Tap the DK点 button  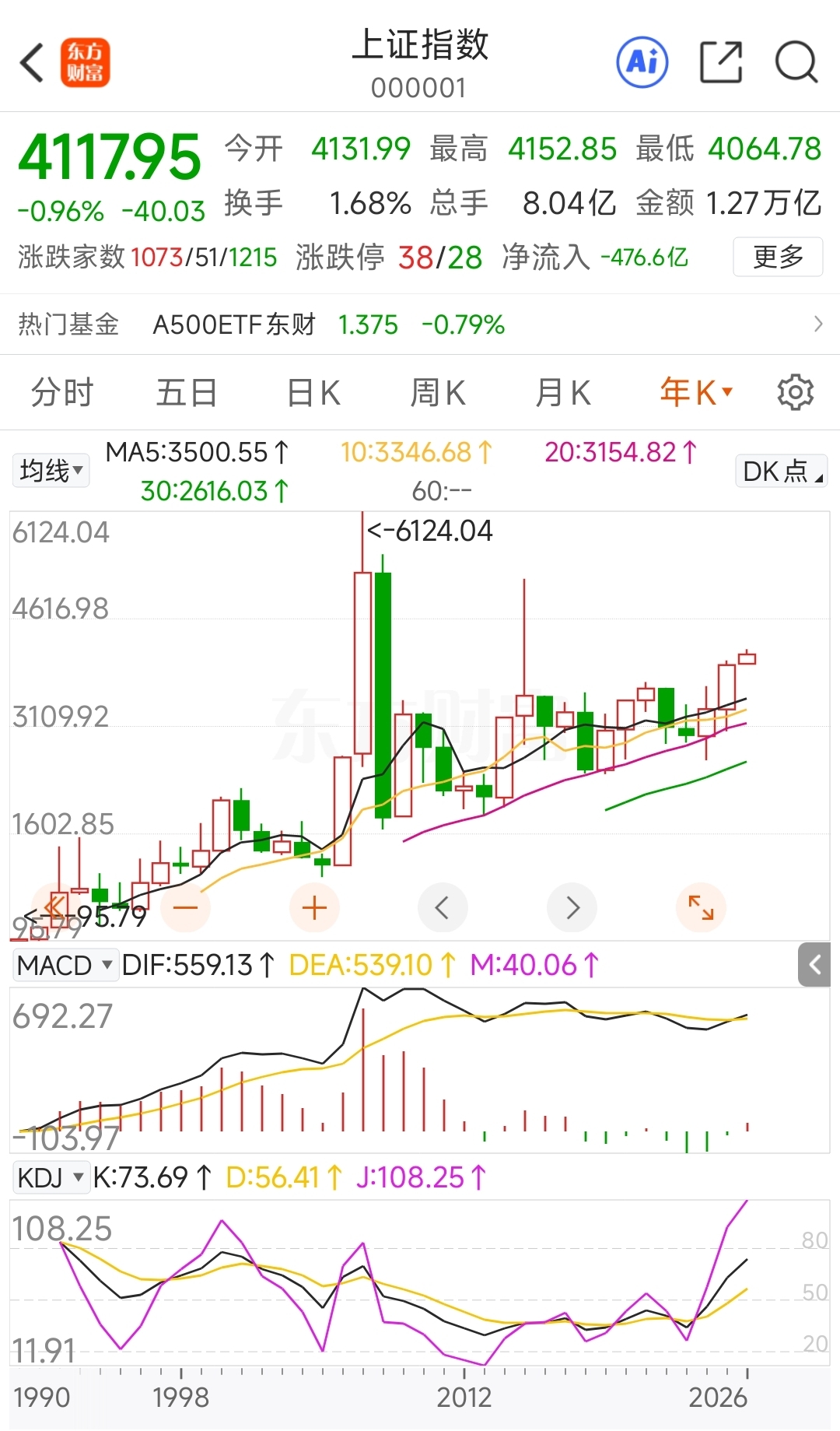click(x=781, y=471)
